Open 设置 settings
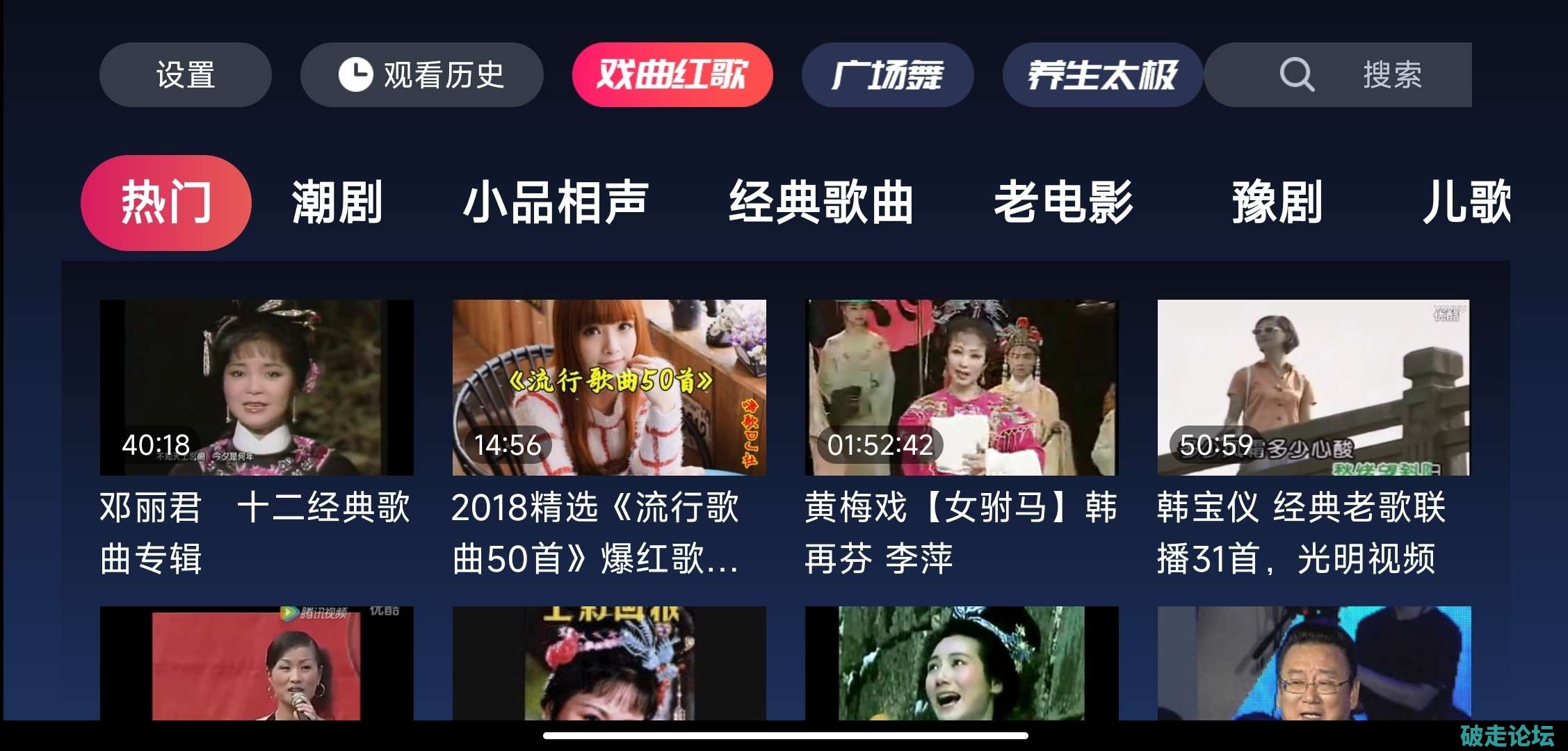The image size is (1568, 751). pyautogui.click(x=185, y=74)
